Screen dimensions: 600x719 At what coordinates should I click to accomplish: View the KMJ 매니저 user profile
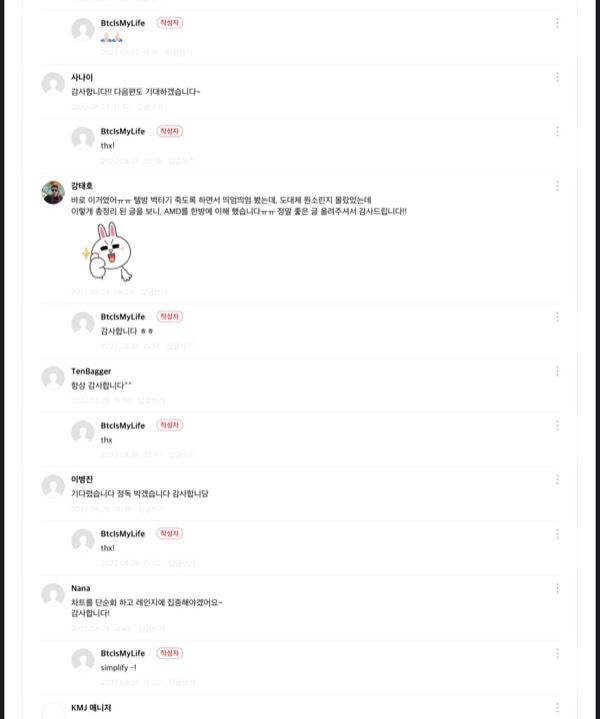(91, 708)
